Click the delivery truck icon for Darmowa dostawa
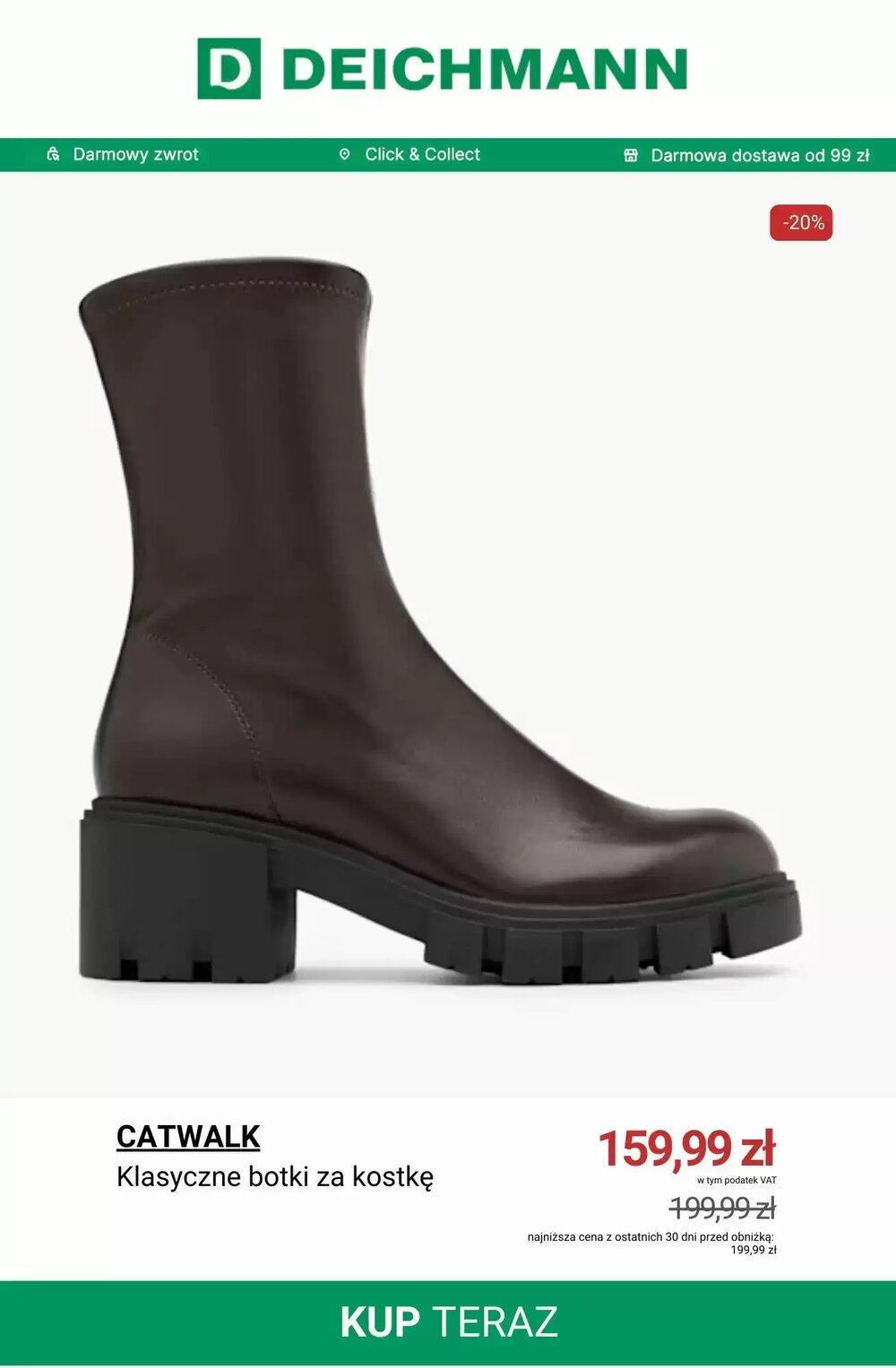Image resolution: width=896 pixels, height=1368 pixels. click(x=630, y=154)
